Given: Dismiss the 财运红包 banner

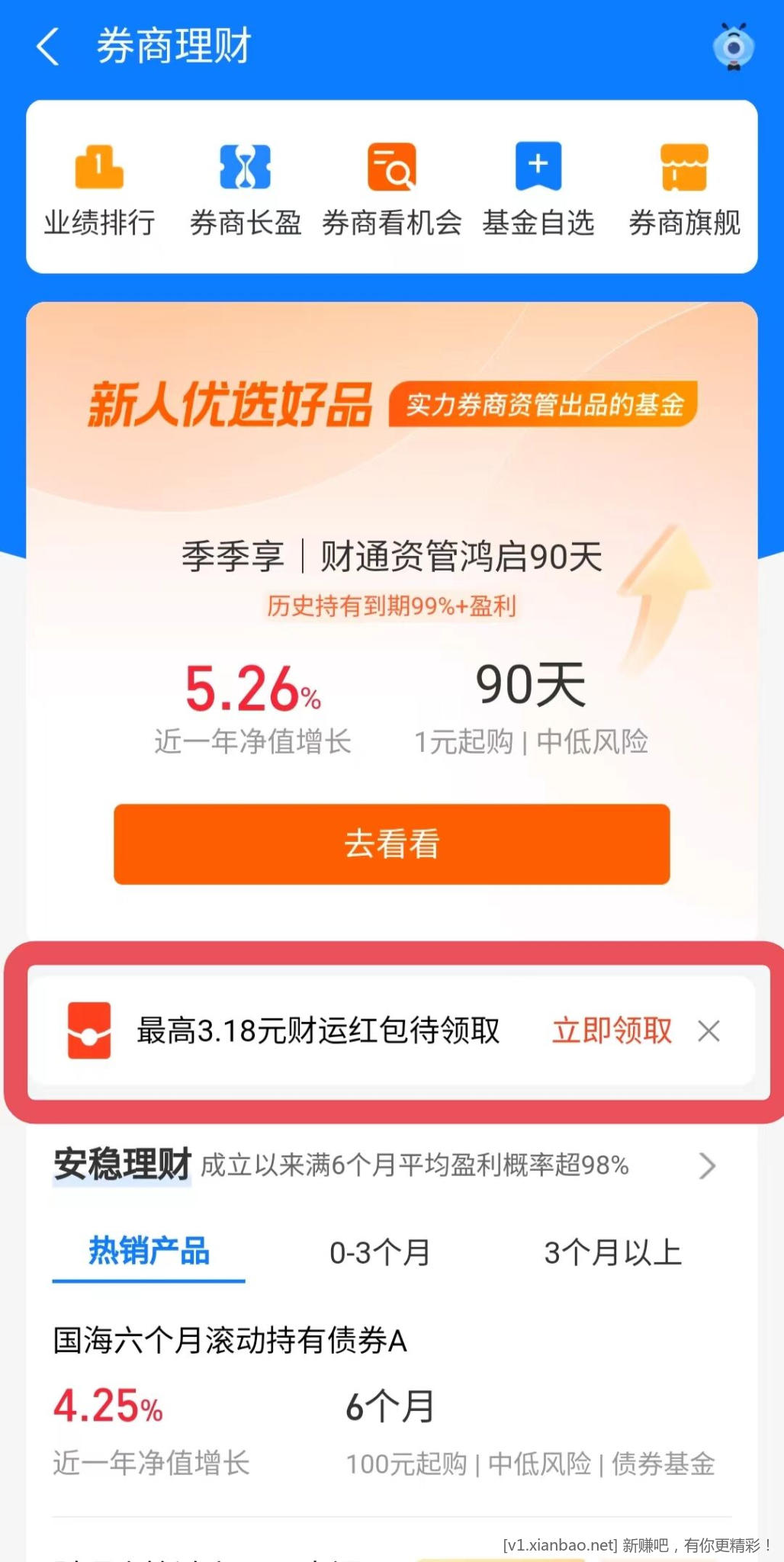Looking at the screenshot, I should click(x=708, y=1031).
